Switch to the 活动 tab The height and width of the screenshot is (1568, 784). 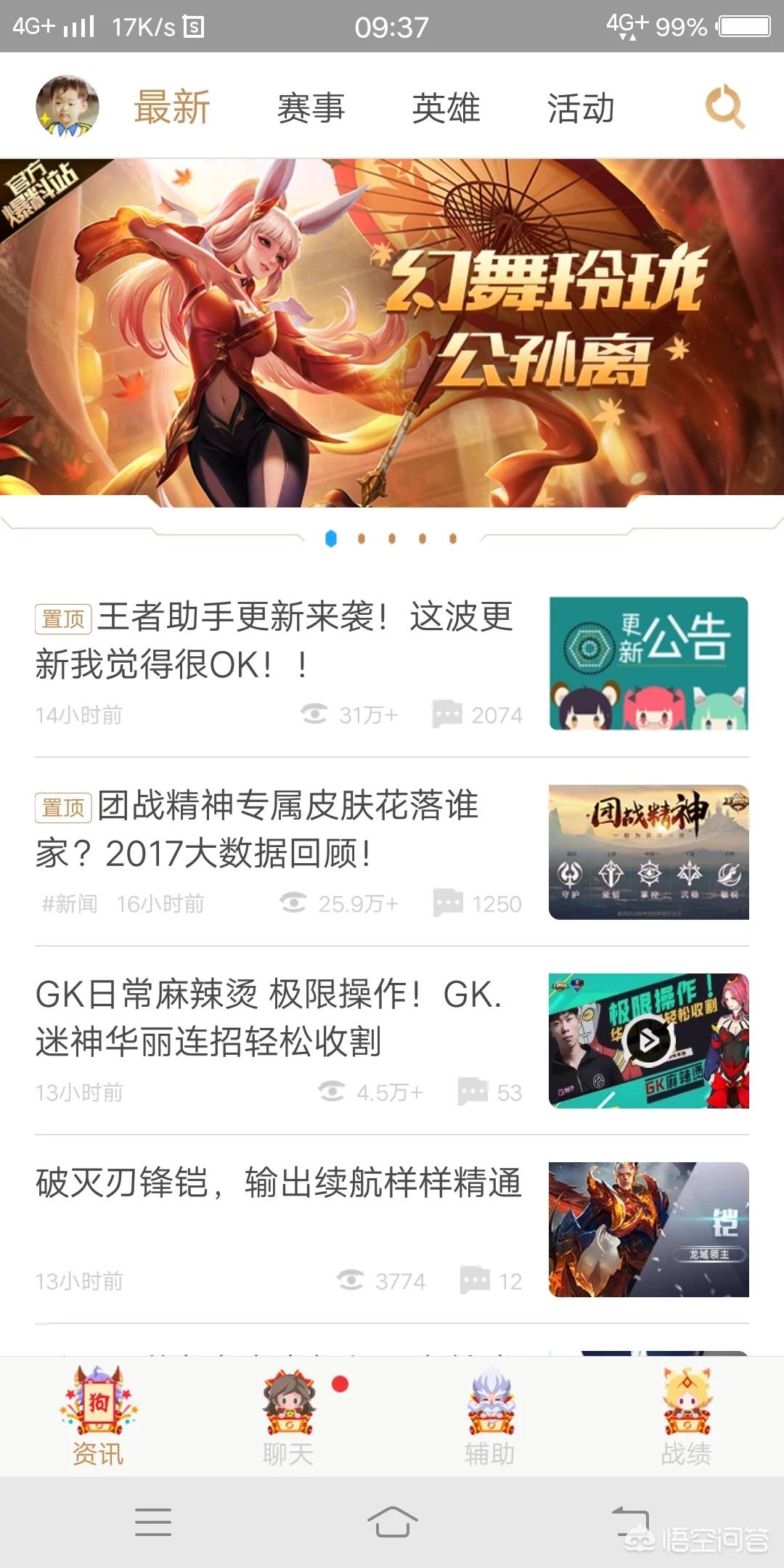(581, 108)
